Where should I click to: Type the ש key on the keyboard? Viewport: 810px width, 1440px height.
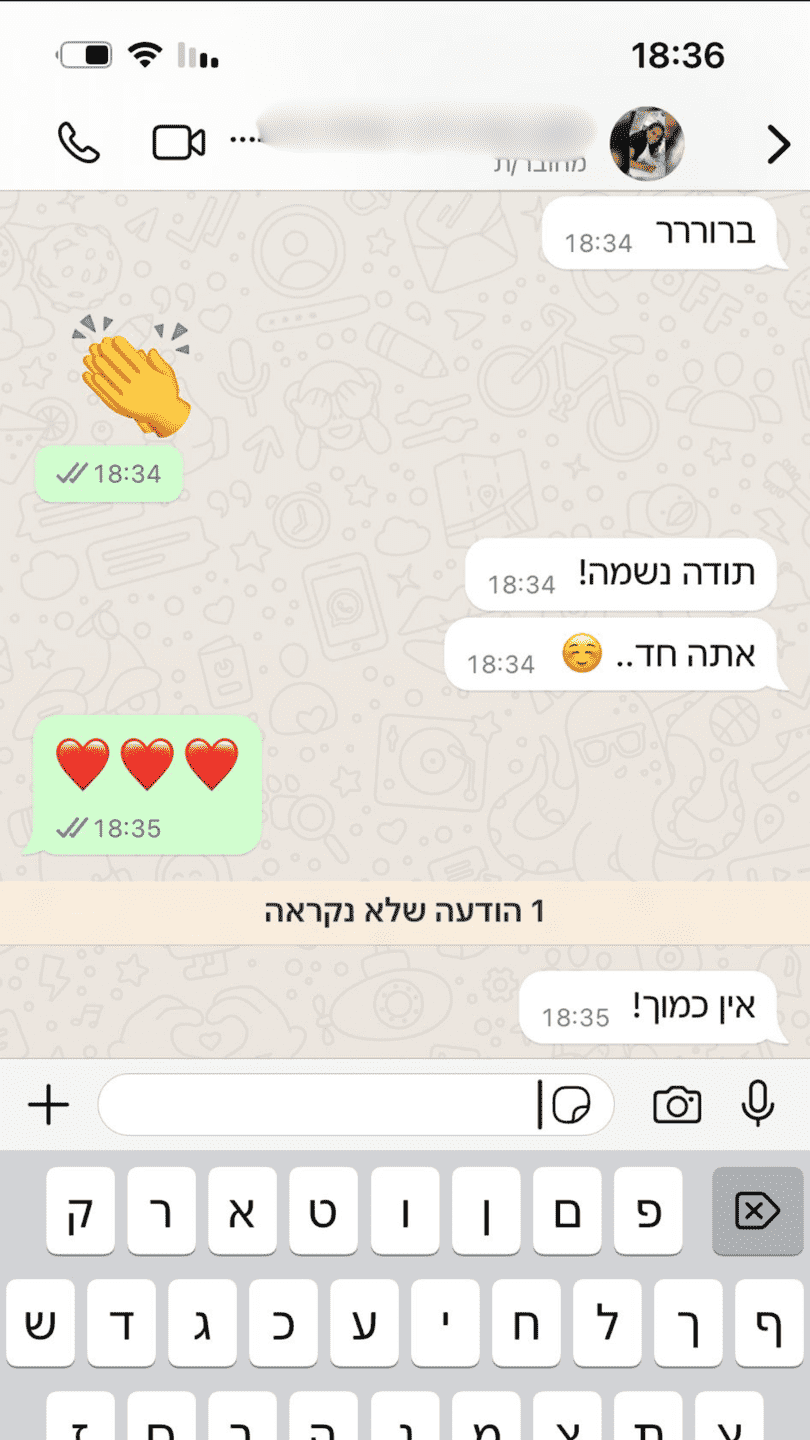(x=40, y=1324)
